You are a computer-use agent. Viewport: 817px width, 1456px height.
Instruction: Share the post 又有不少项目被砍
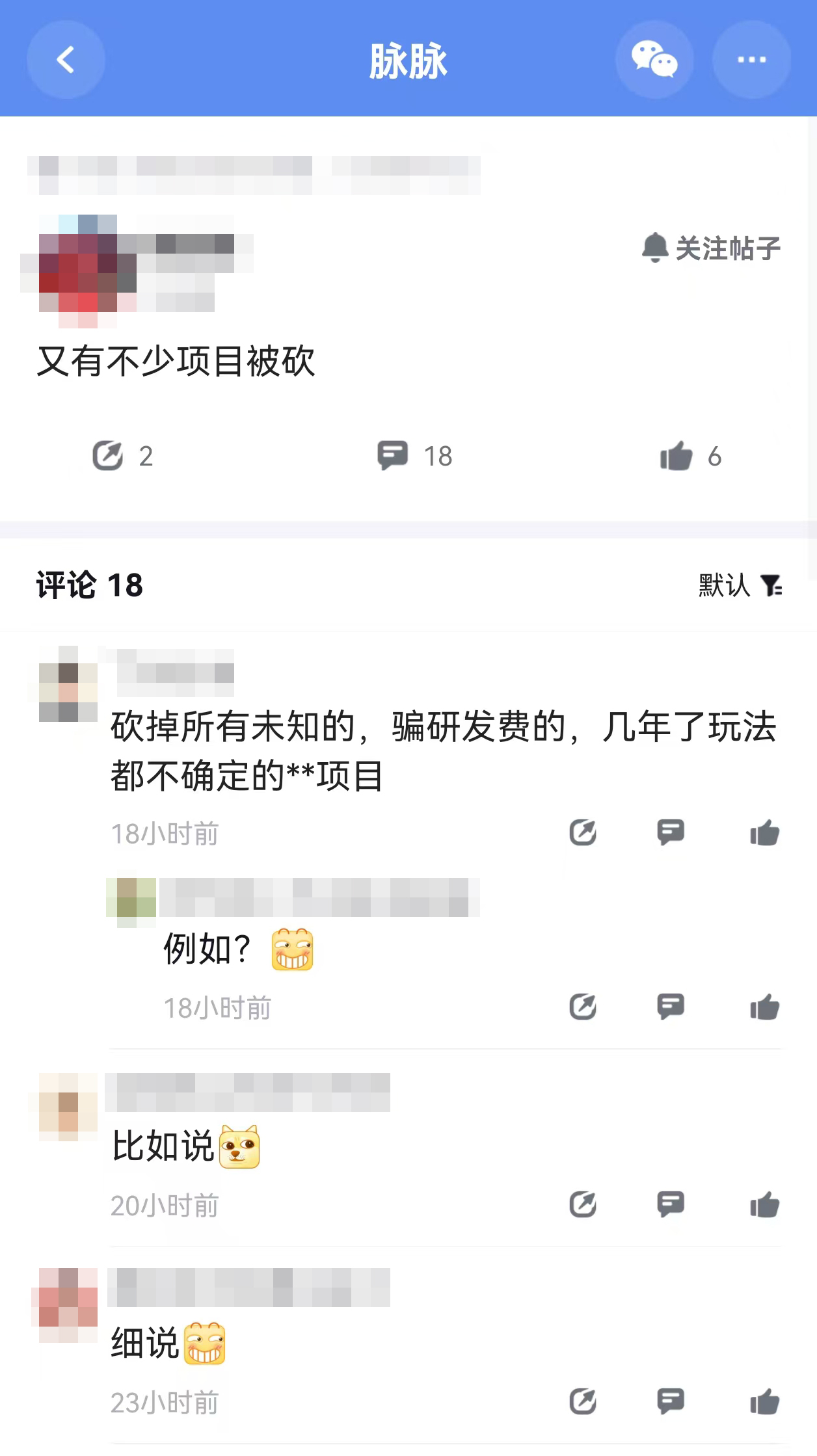(122, 456)
